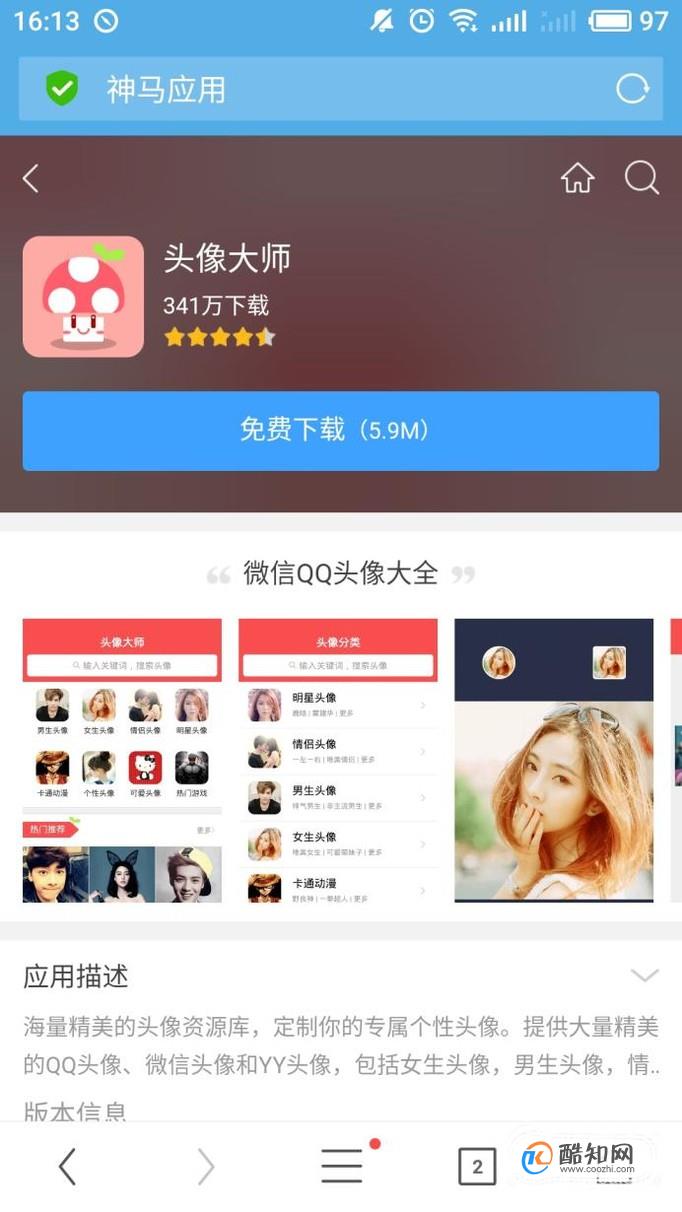The width and height of the screenshot is (682, 1212).
Task: Go back with the browser's bottom arrow
Action: tap(67, 1166)
